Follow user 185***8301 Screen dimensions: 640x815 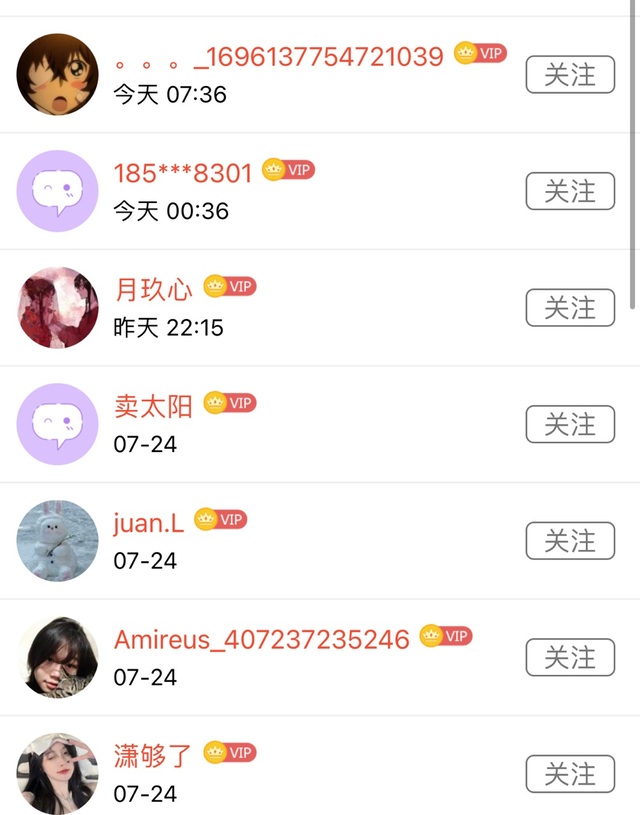pos(569,191)
